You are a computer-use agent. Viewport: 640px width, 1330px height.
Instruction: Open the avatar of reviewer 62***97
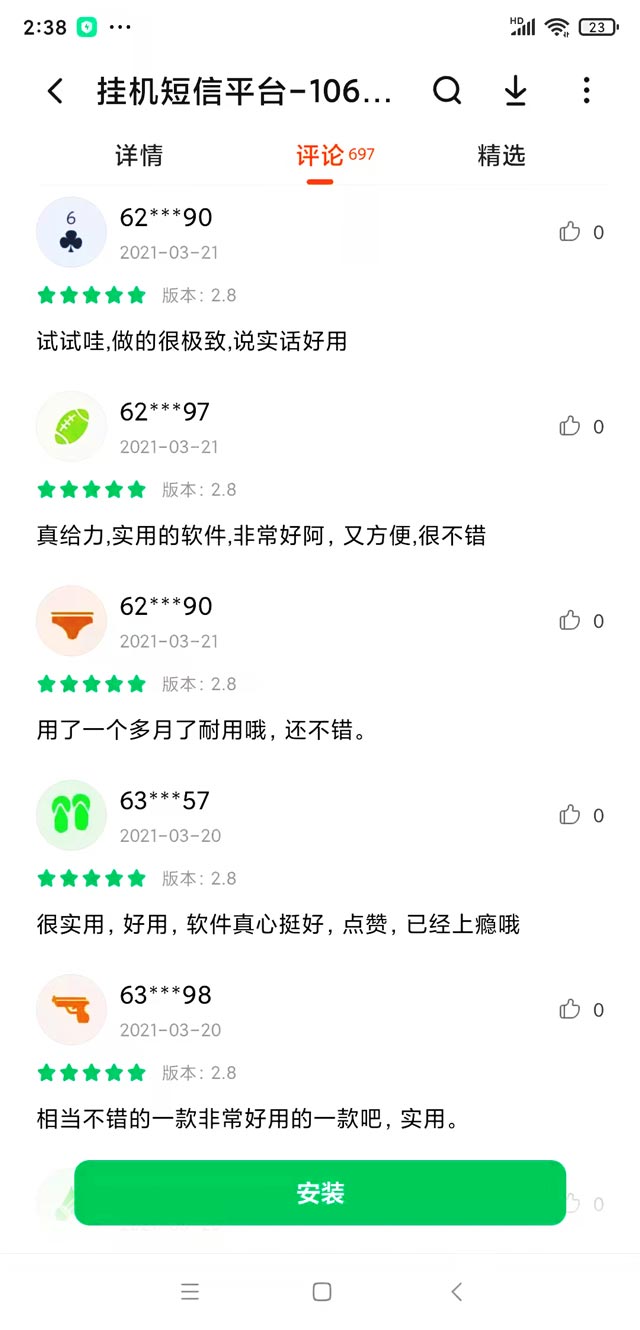tap(71, 427)
